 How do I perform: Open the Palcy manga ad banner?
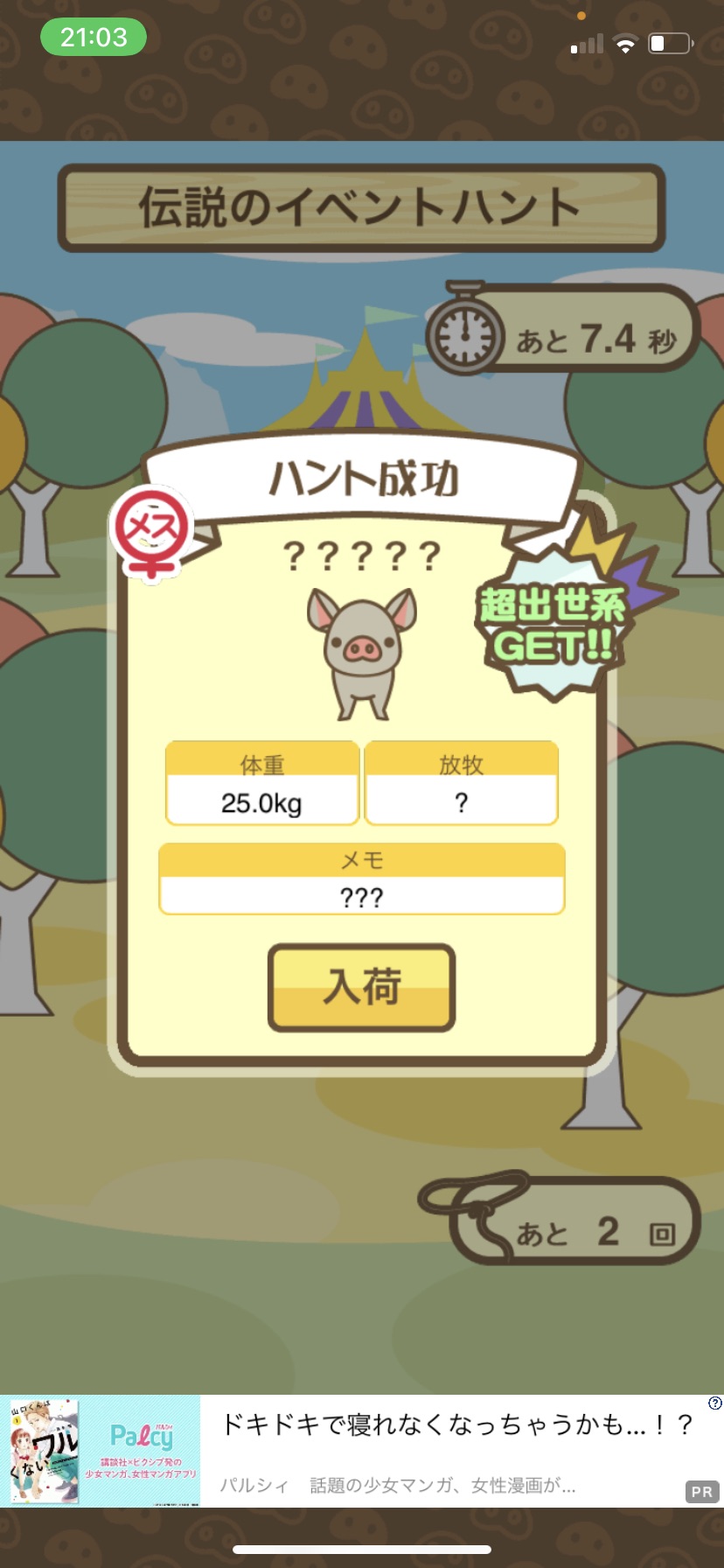pyautogui.click(x=362, y=1451)
